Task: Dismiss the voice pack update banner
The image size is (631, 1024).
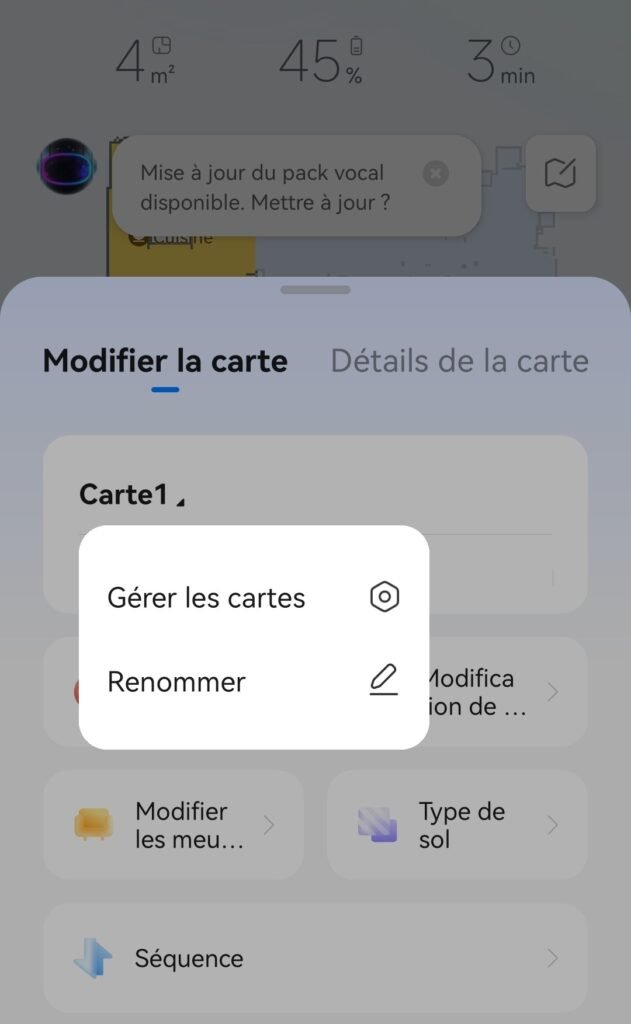Action: point(436,174)
